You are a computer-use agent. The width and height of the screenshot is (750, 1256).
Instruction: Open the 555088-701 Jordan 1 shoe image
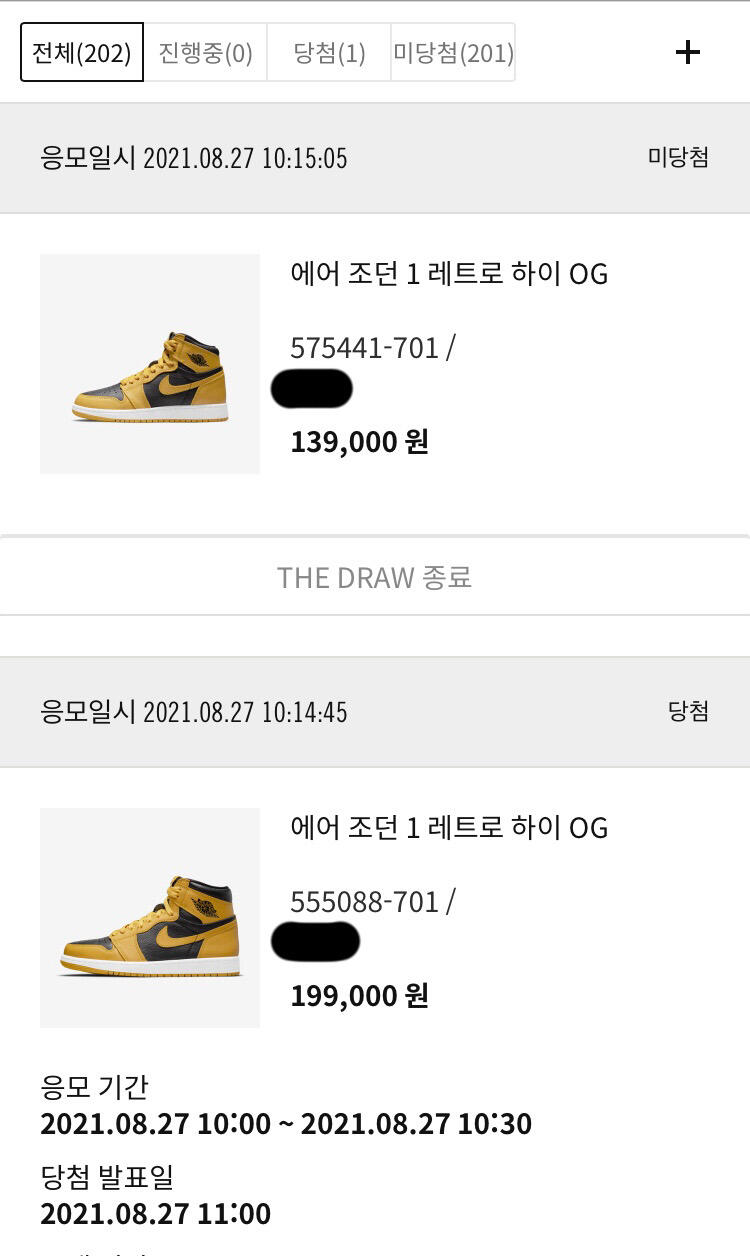tap(150, 918)
